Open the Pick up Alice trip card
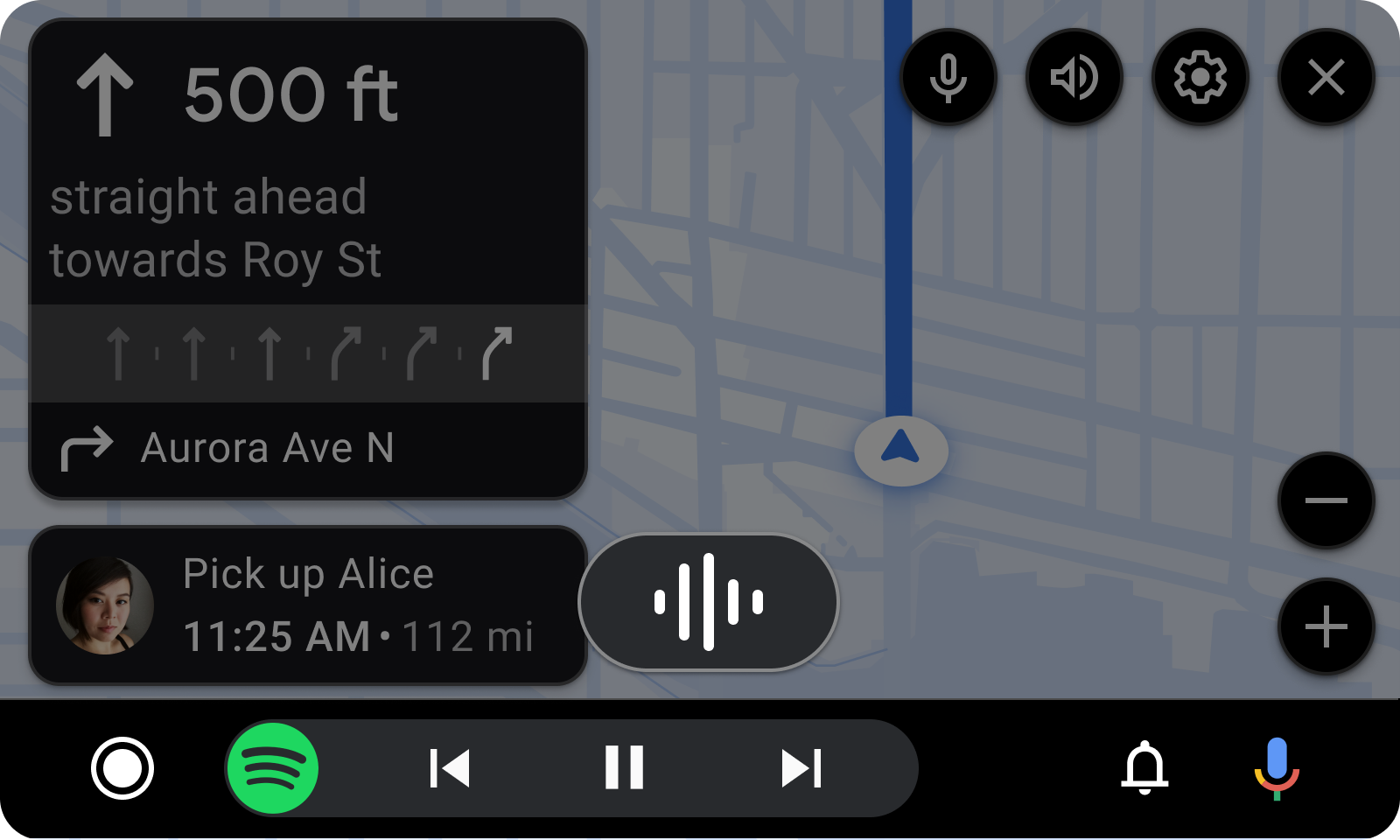This screenshot has height=840, width=1400. click(308, 605)
